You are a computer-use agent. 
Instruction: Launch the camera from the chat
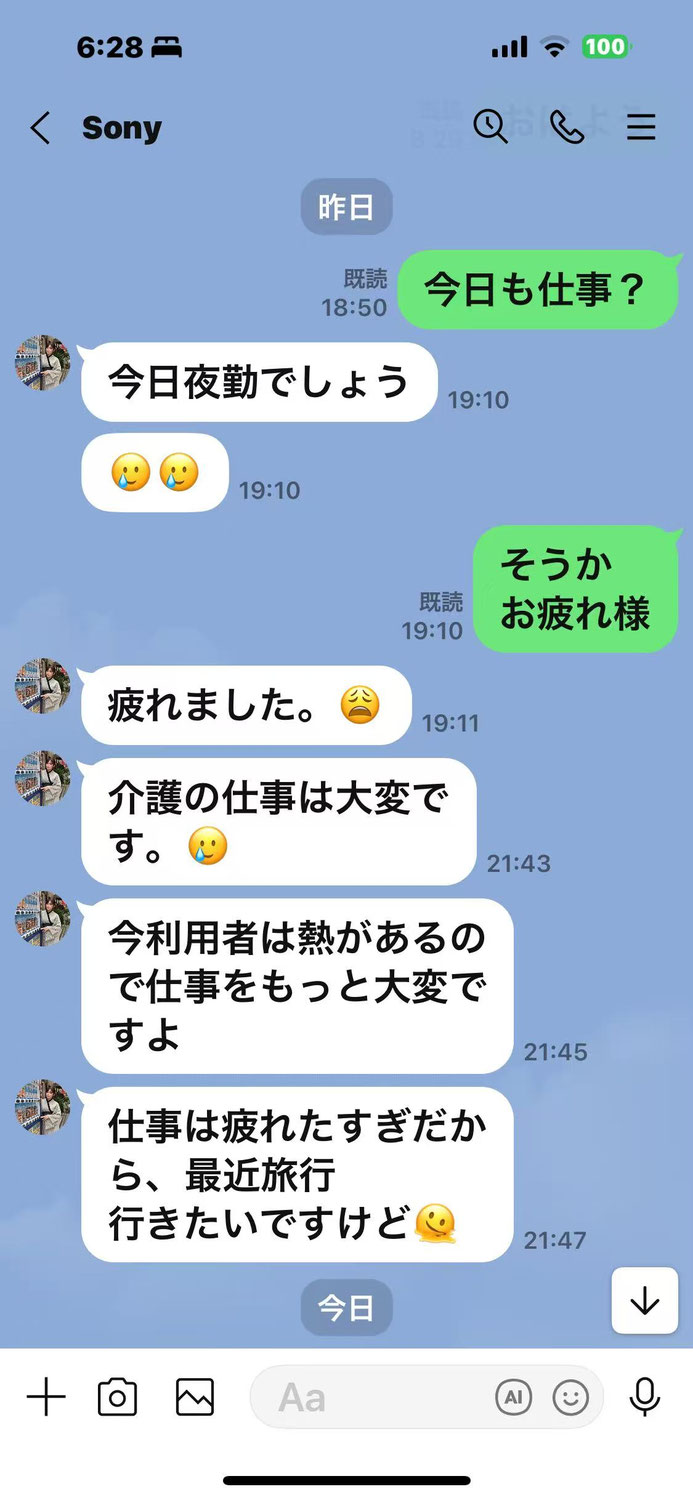(x=117, y=1397)
